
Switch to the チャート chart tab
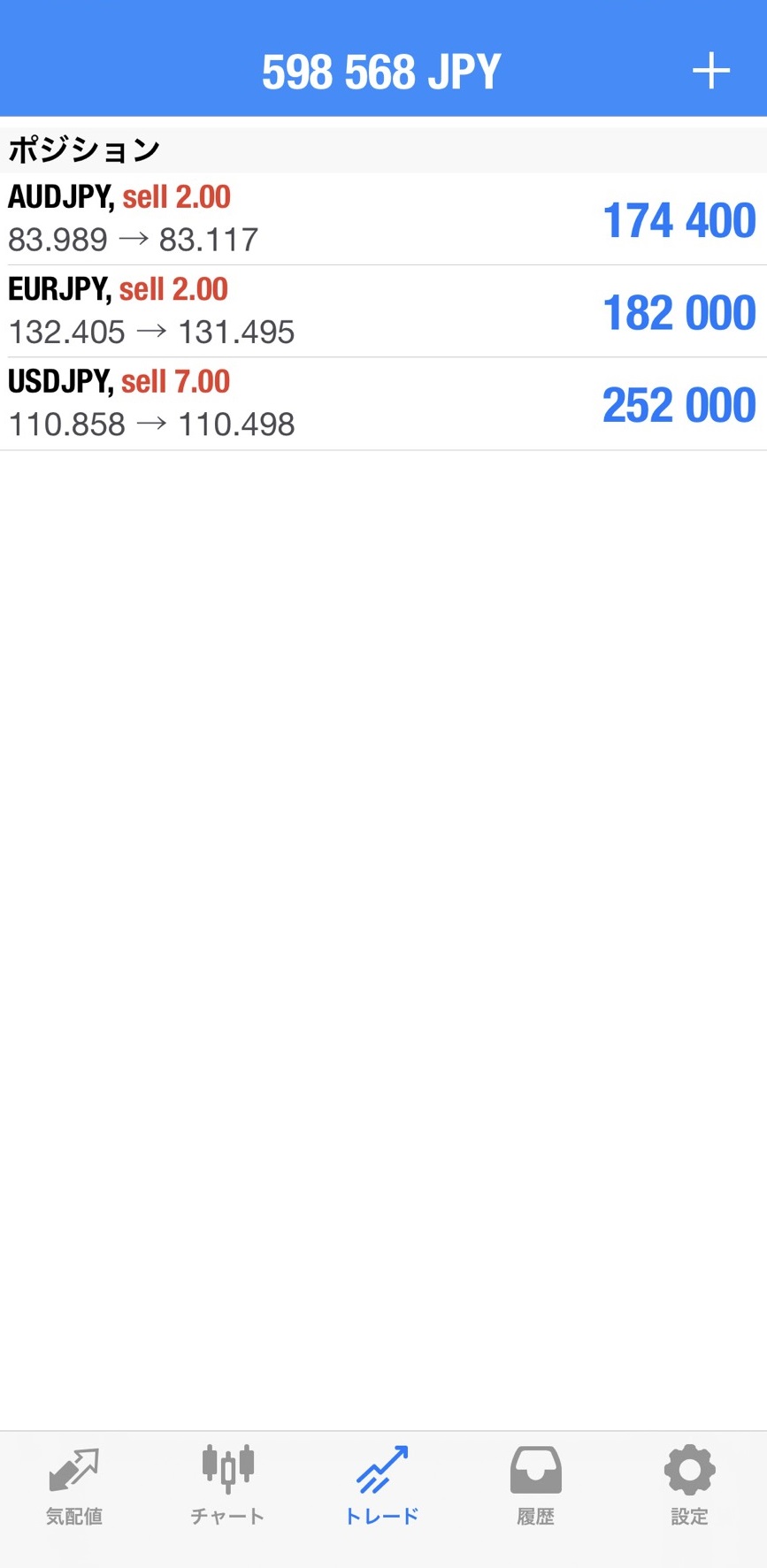pos(227,1486)
